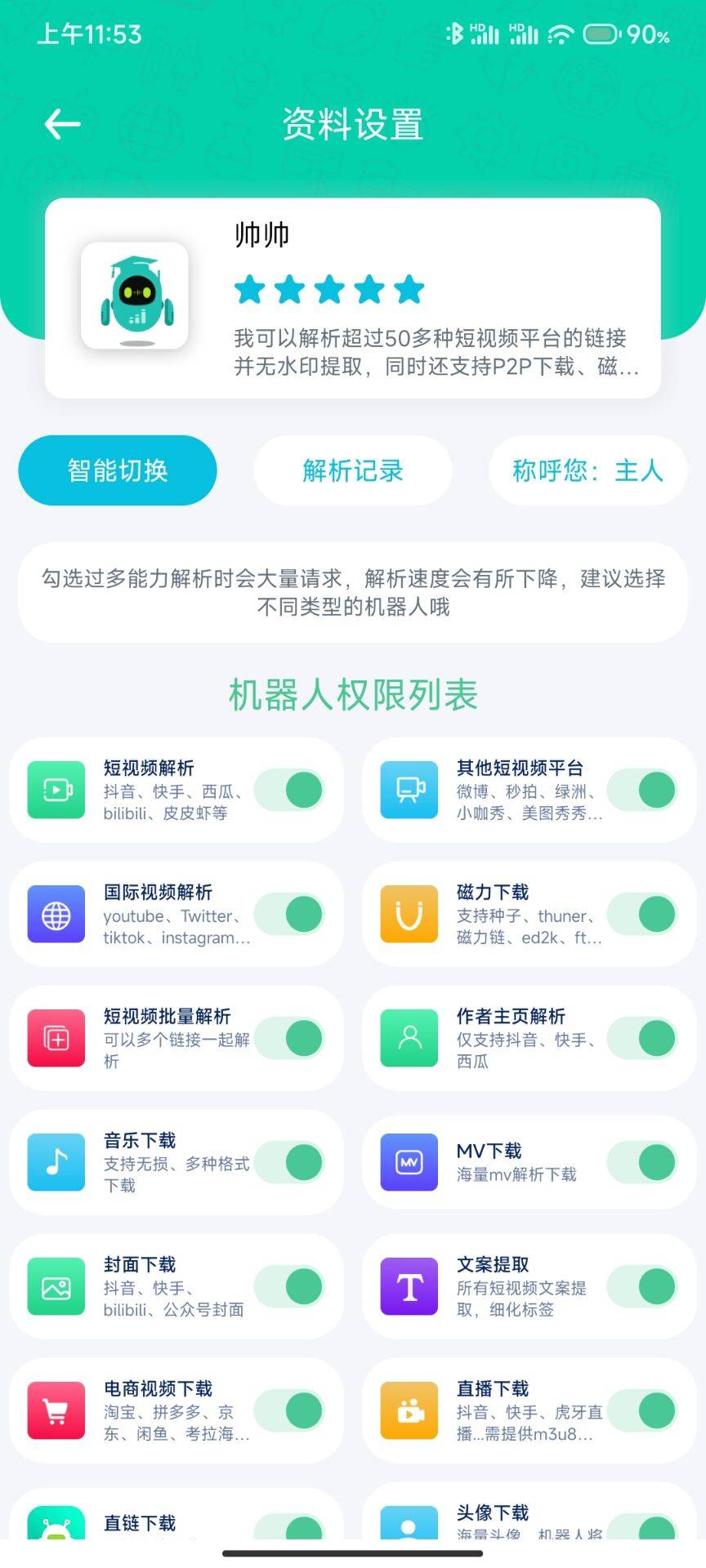Screen dimensions: 706x1568
Task: Toggle off 短视频解析 permission
Action: [290, 790]
